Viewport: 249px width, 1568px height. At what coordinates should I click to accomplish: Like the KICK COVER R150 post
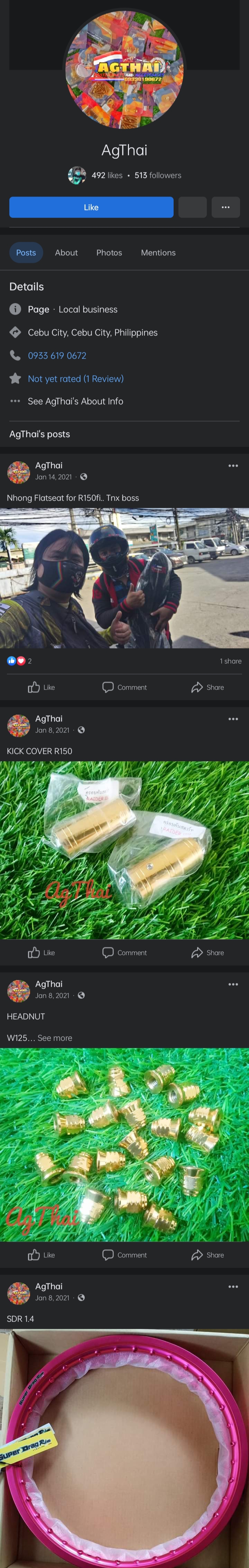pos(41,953)
